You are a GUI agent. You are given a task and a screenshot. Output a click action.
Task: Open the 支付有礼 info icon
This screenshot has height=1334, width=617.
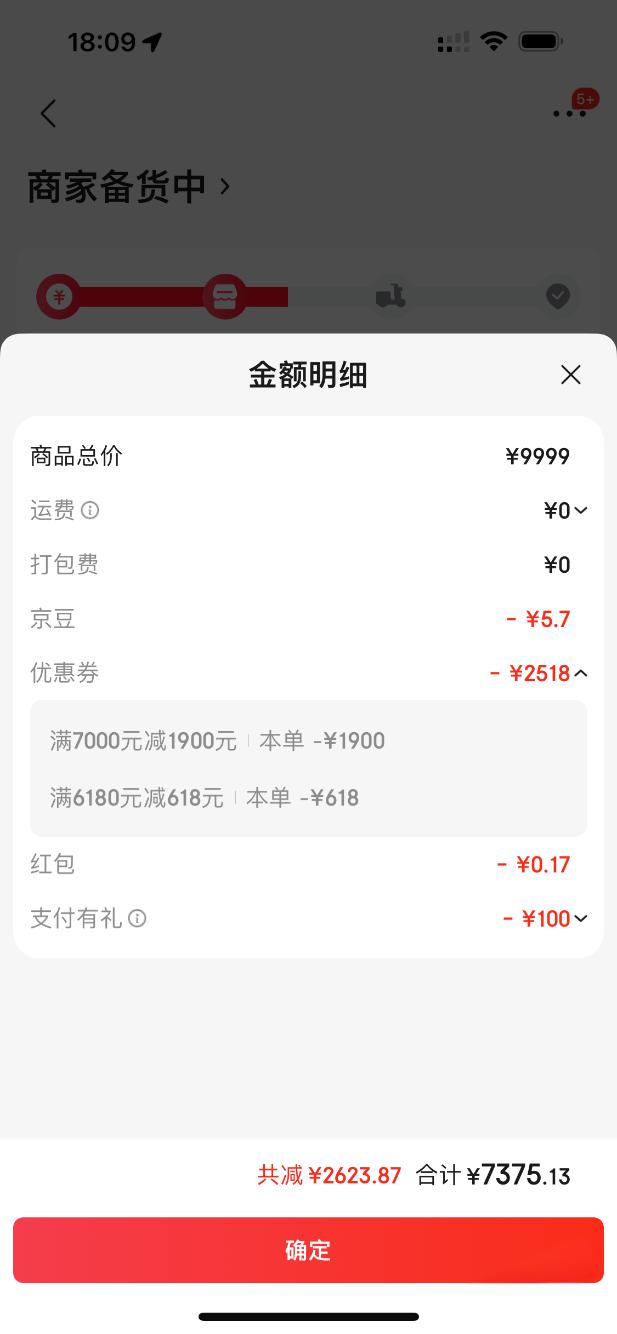click(137, 918)
